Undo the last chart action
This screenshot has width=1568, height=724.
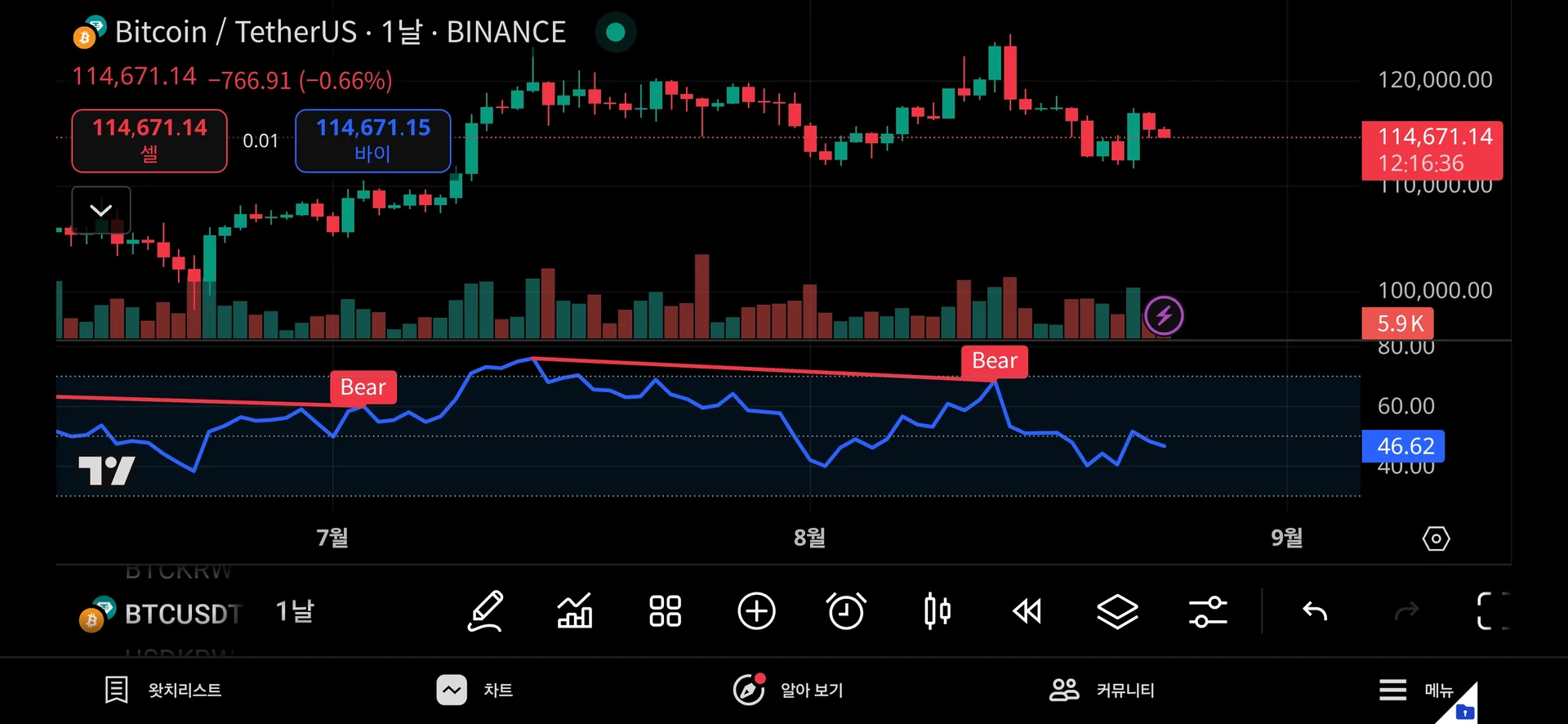tap(1315, 611)
